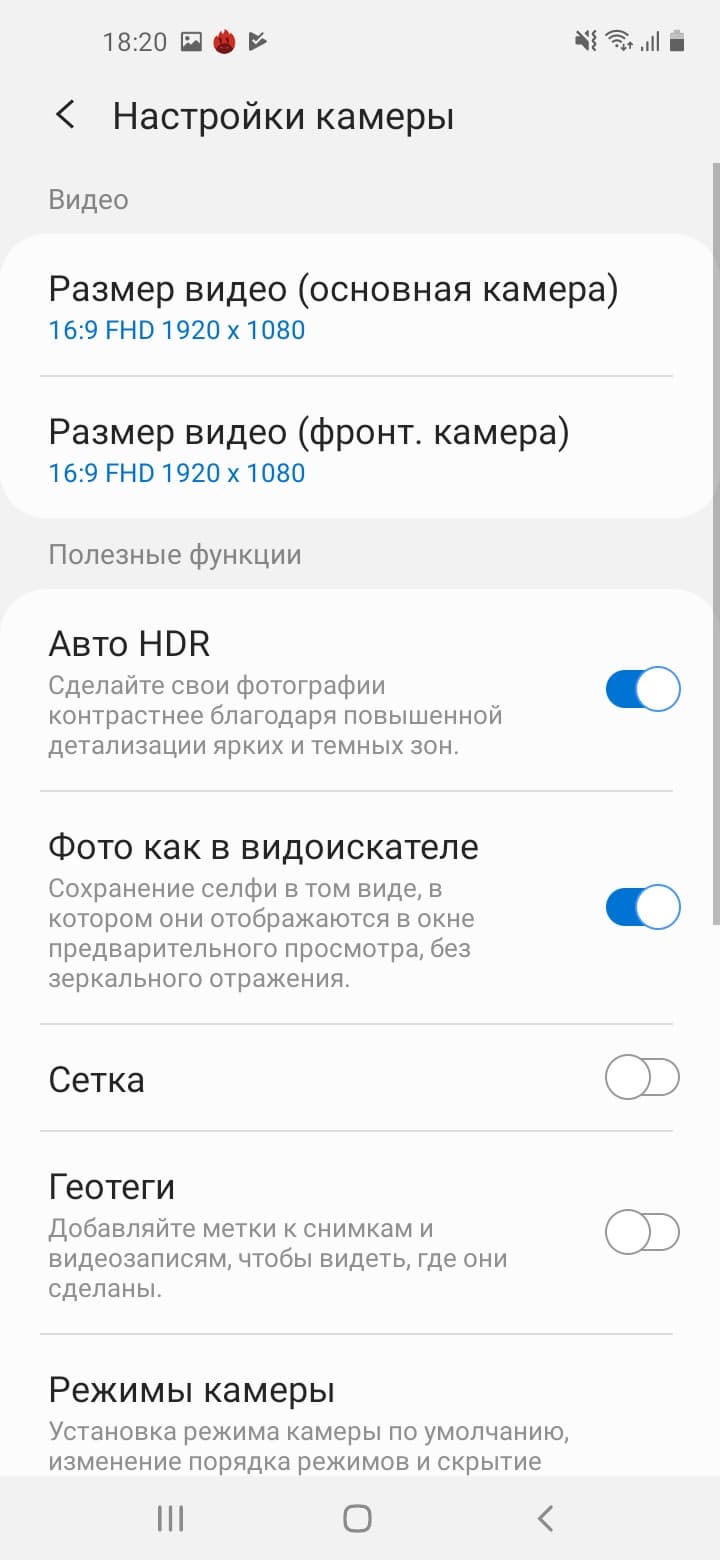The image size is (720, 1560).
Task: Tap the system home button
Action: [x=357, y=1518]
